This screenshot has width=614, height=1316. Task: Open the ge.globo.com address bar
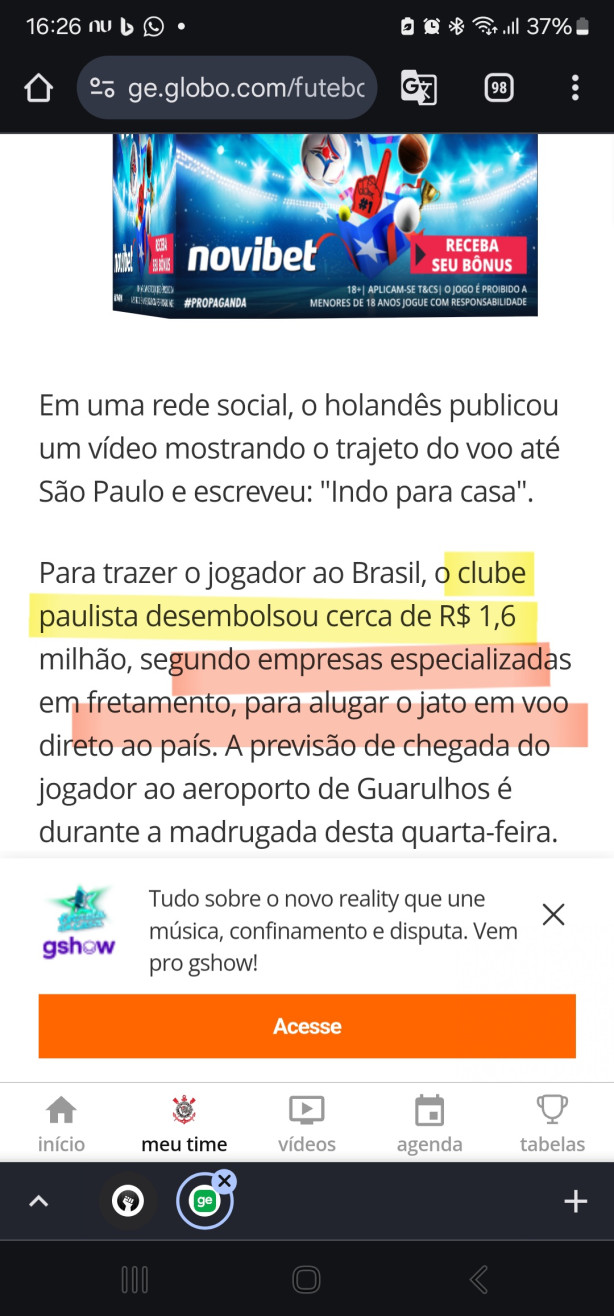(x=228, y=89)
